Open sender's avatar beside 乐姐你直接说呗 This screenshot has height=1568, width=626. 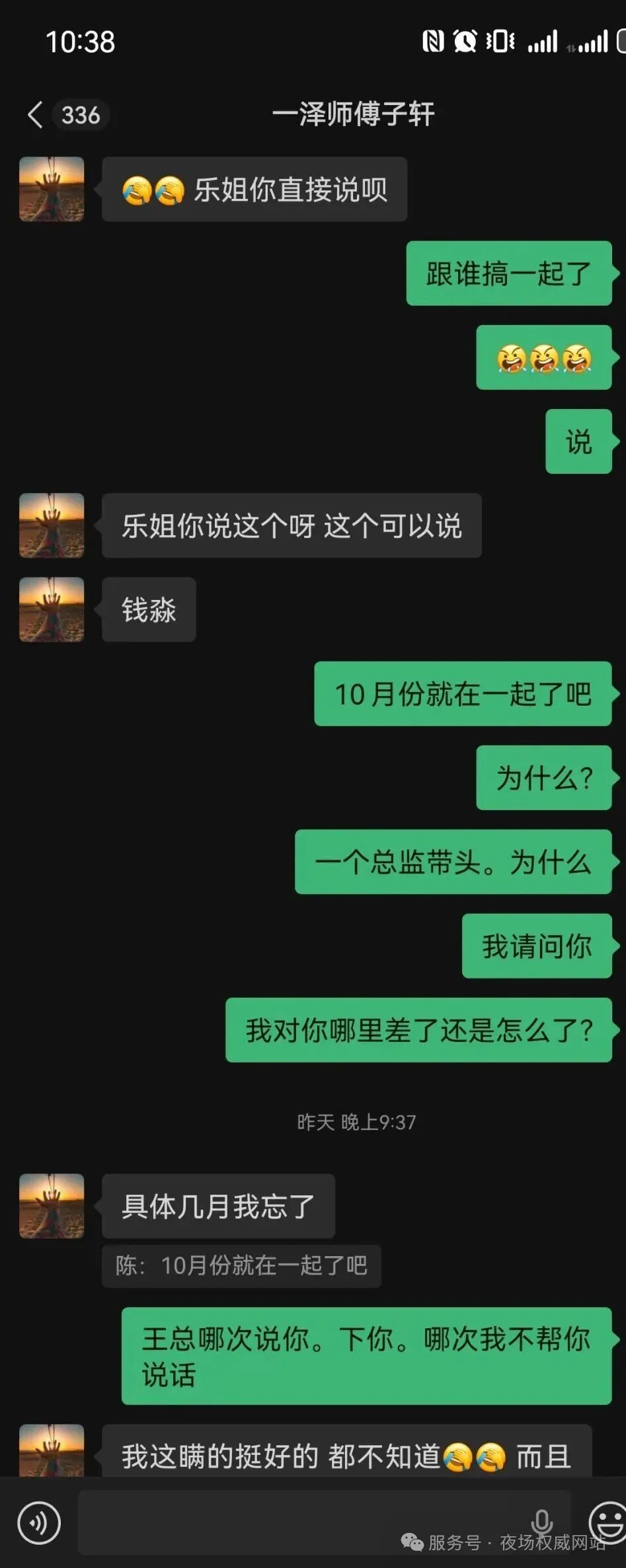coord(52,189)
